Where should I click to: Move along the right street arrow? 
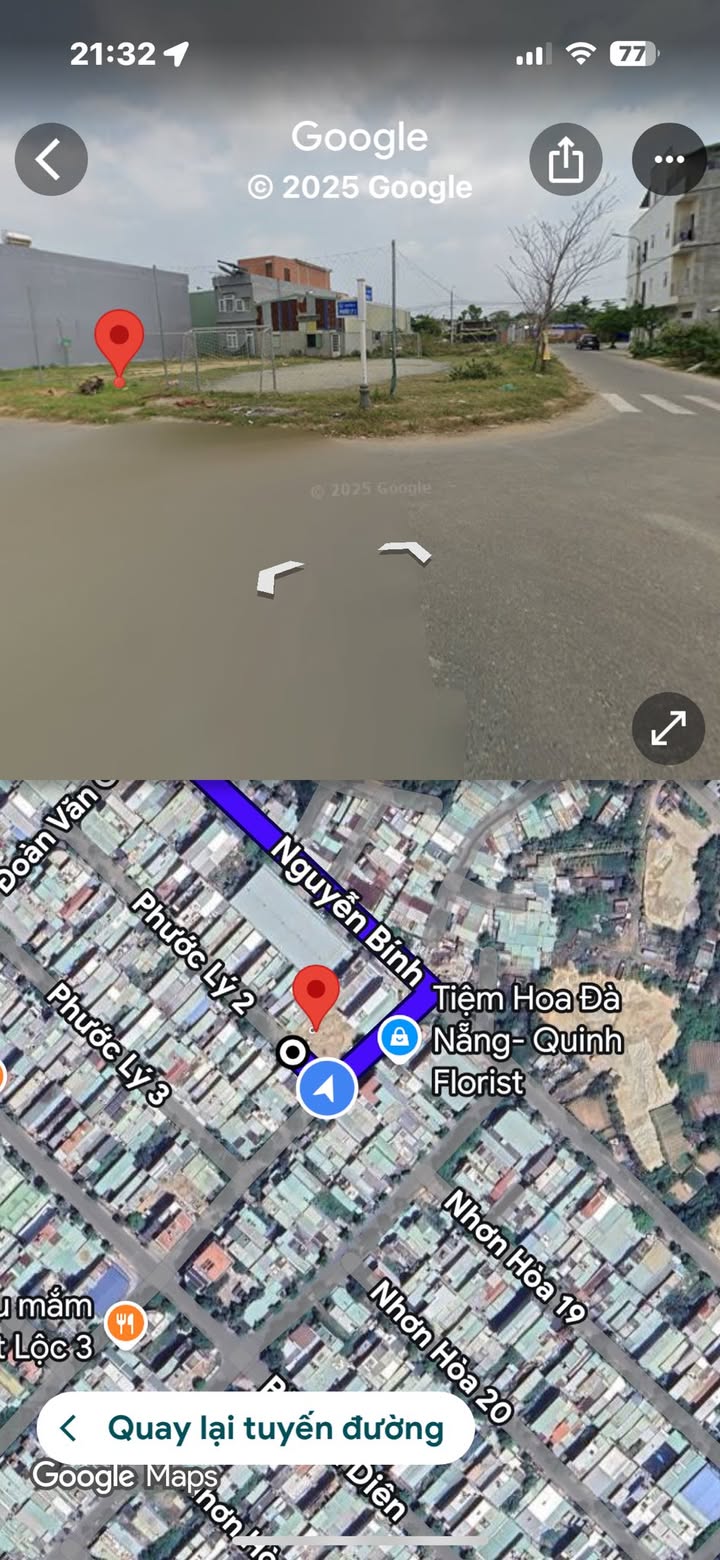pyautogui.click(x=406, y=551)
